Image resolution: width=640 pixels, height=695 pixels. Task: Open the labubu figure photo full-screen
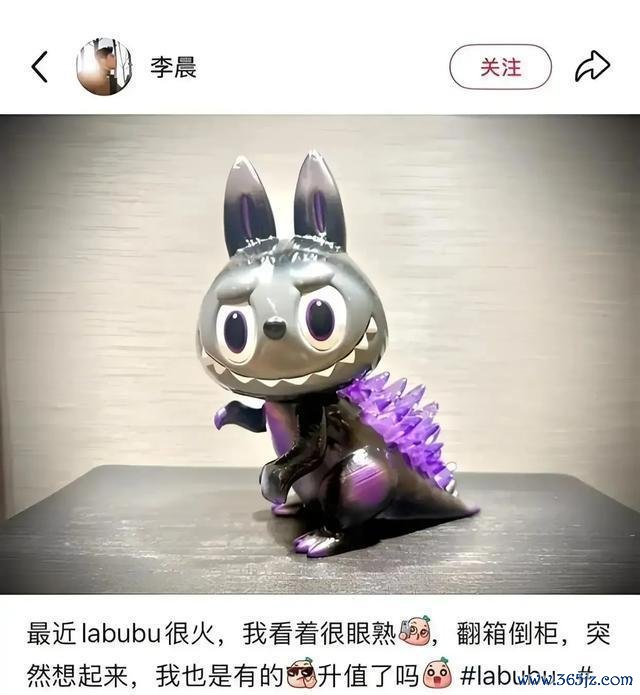(x=320, y=353)
